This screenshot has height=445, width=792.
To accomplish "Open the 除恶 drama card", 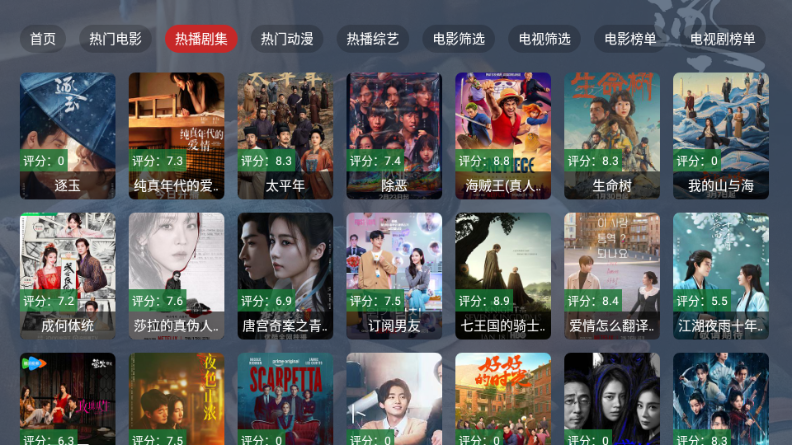I will (394, 135).
